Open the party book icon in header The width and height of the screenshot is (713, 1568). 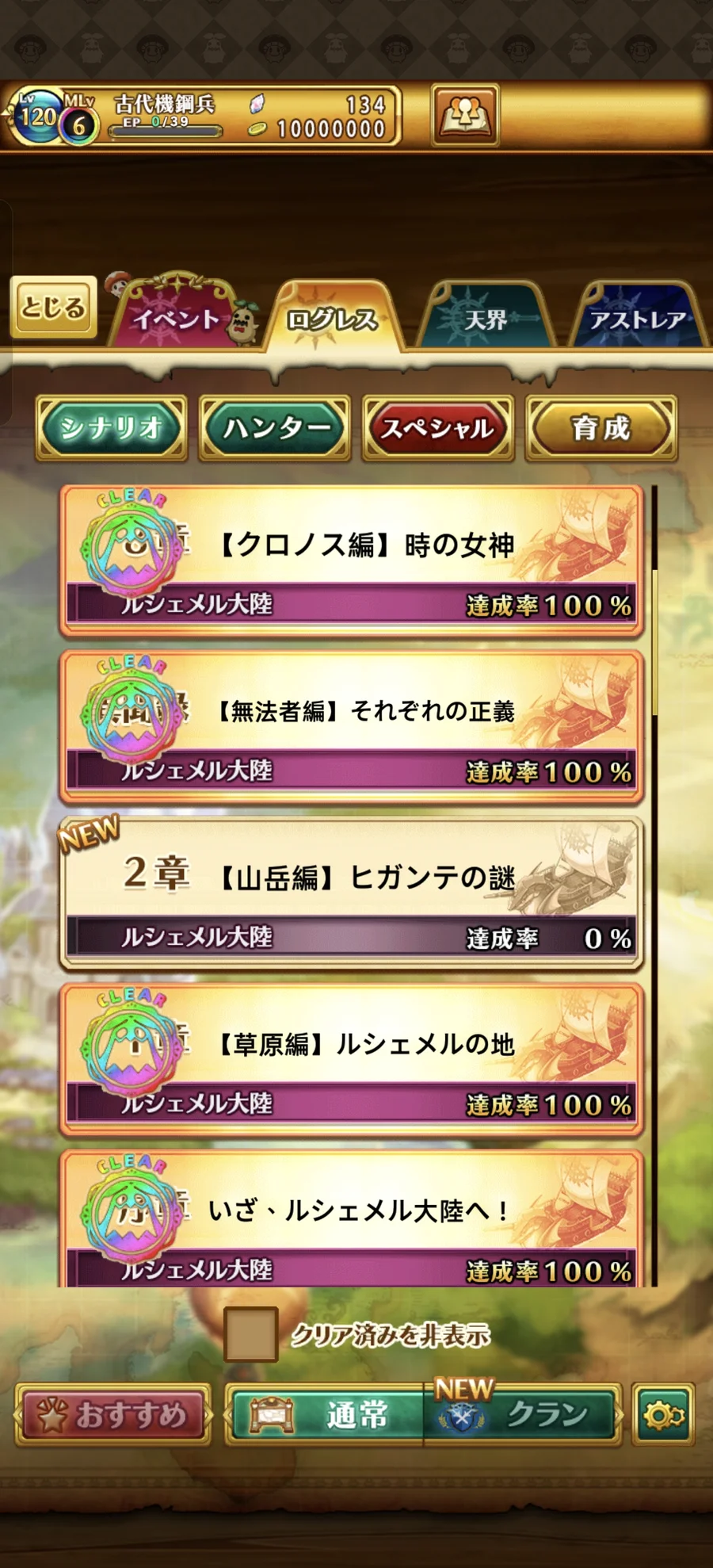465,116
